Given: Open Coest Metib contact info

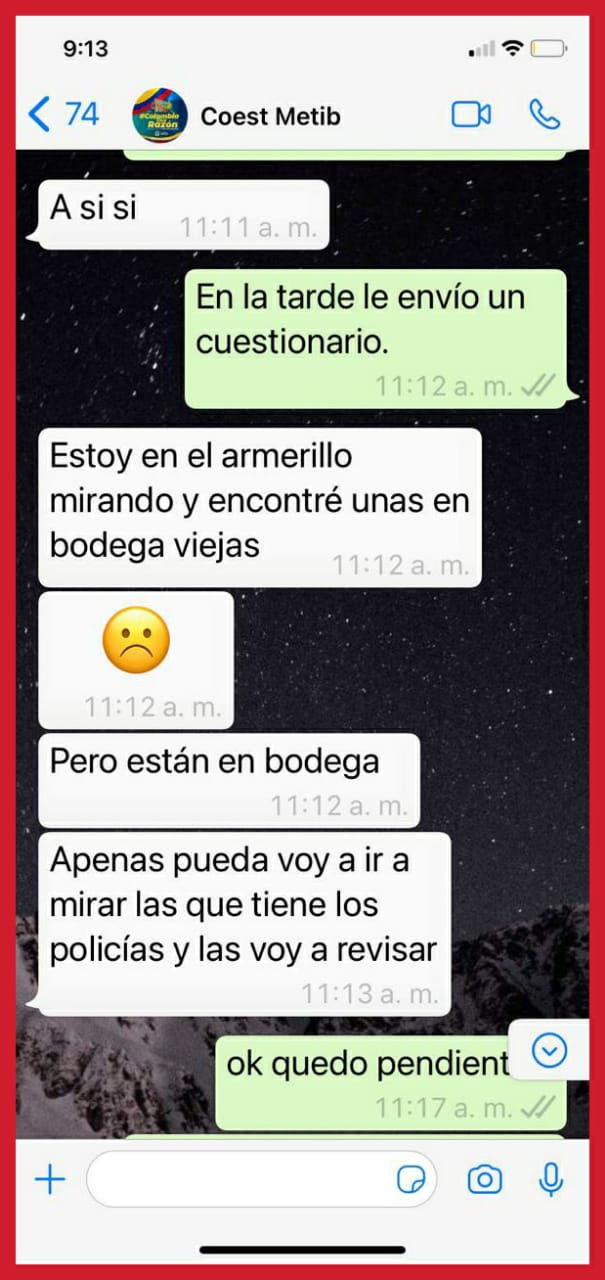Looking at the screenshot, I should tap(270, 116).
